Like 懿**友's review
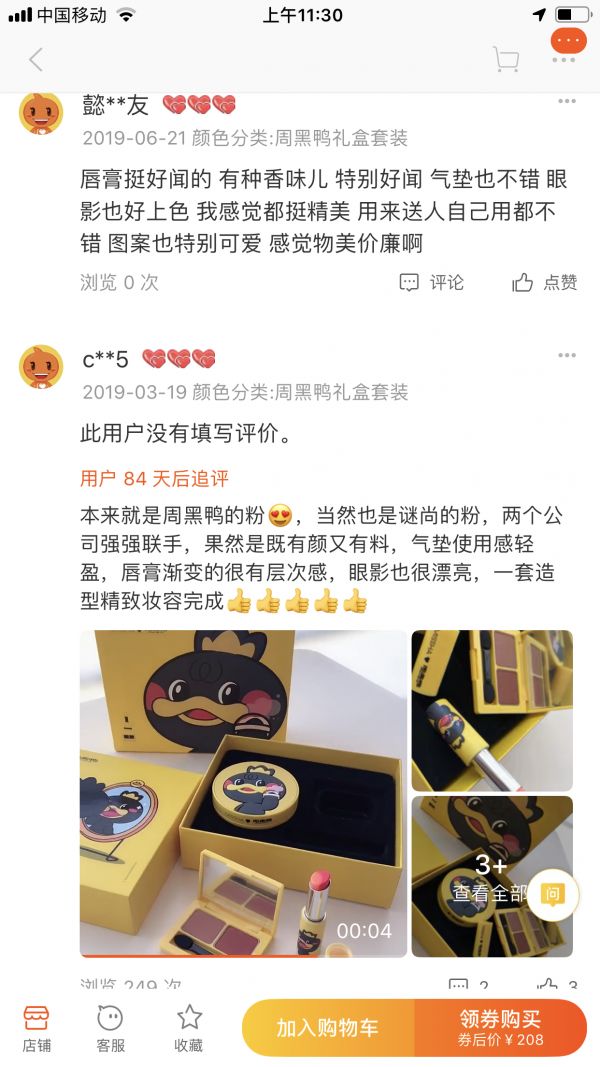The width and height of the screenshot is (600, 1067). (545, 283)
